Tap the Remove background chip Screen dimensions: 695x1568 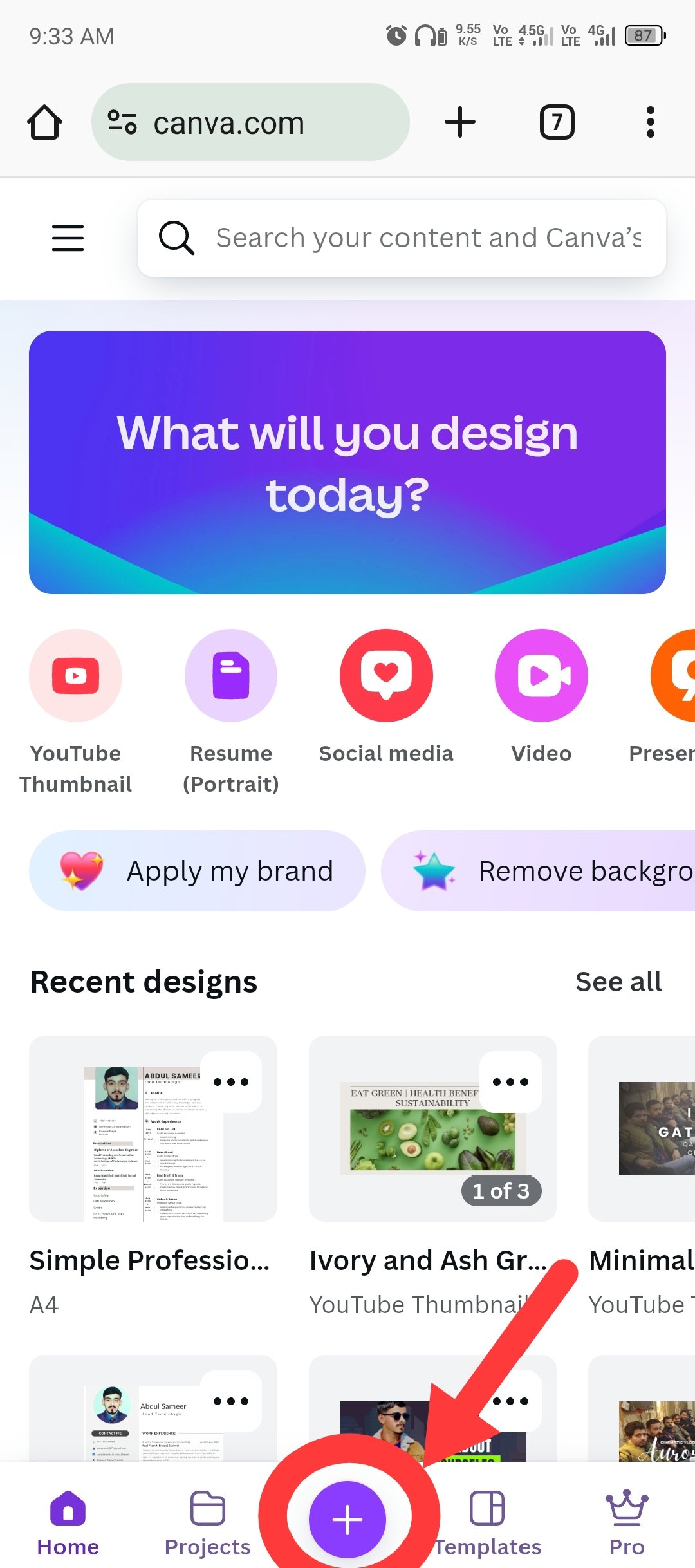(x=538, y=871)
